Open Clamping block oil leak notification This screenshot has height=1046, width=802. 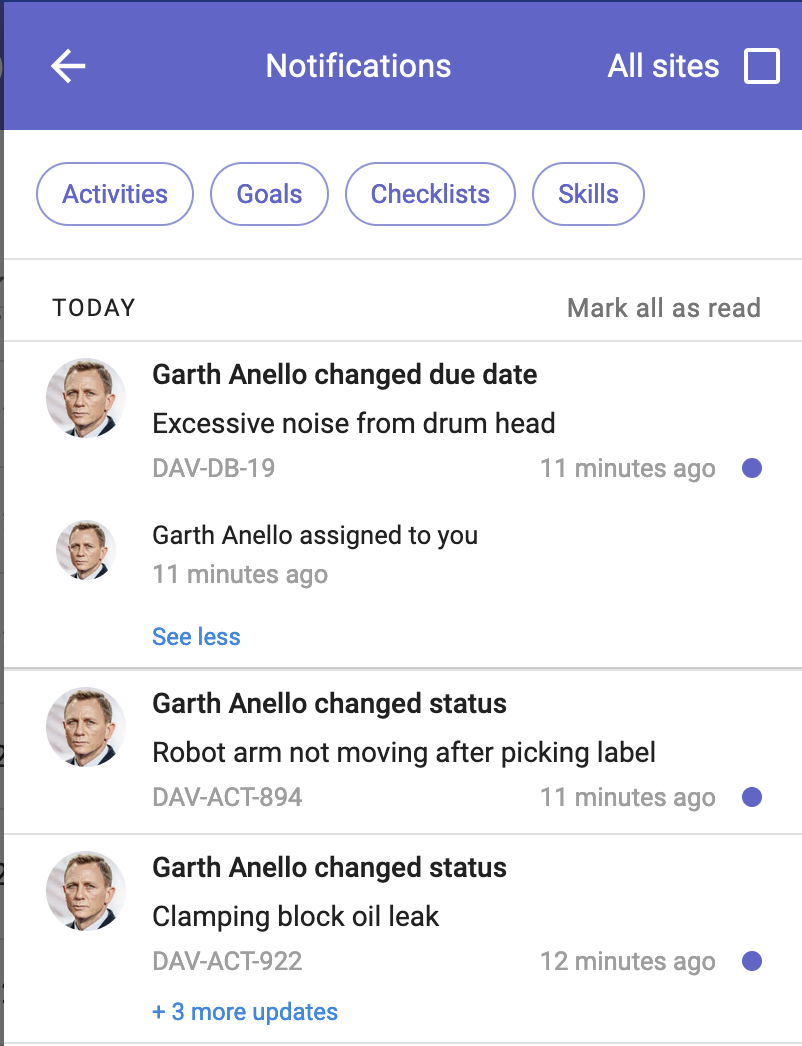tap(295, 916)
